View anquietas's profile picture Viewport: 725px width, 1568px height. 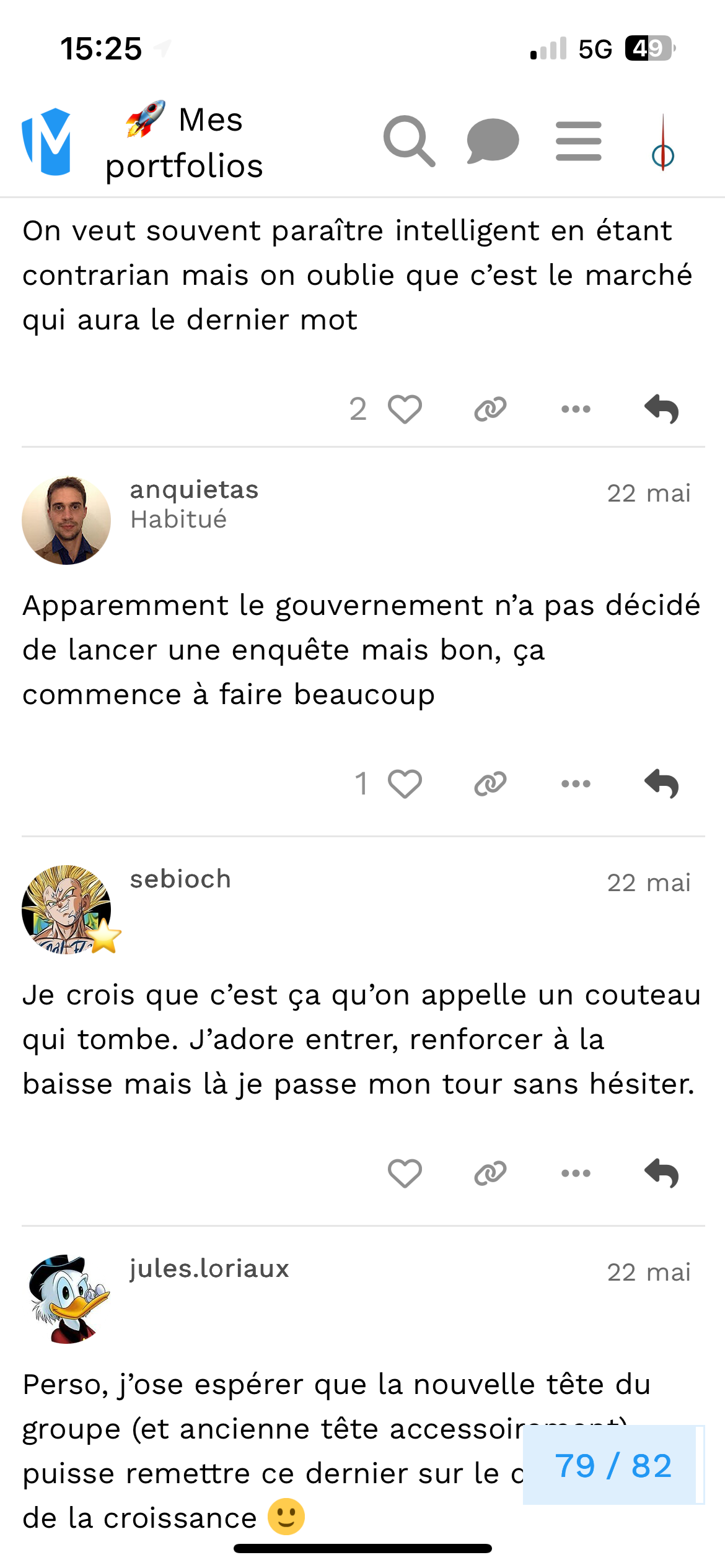(66, 520)
